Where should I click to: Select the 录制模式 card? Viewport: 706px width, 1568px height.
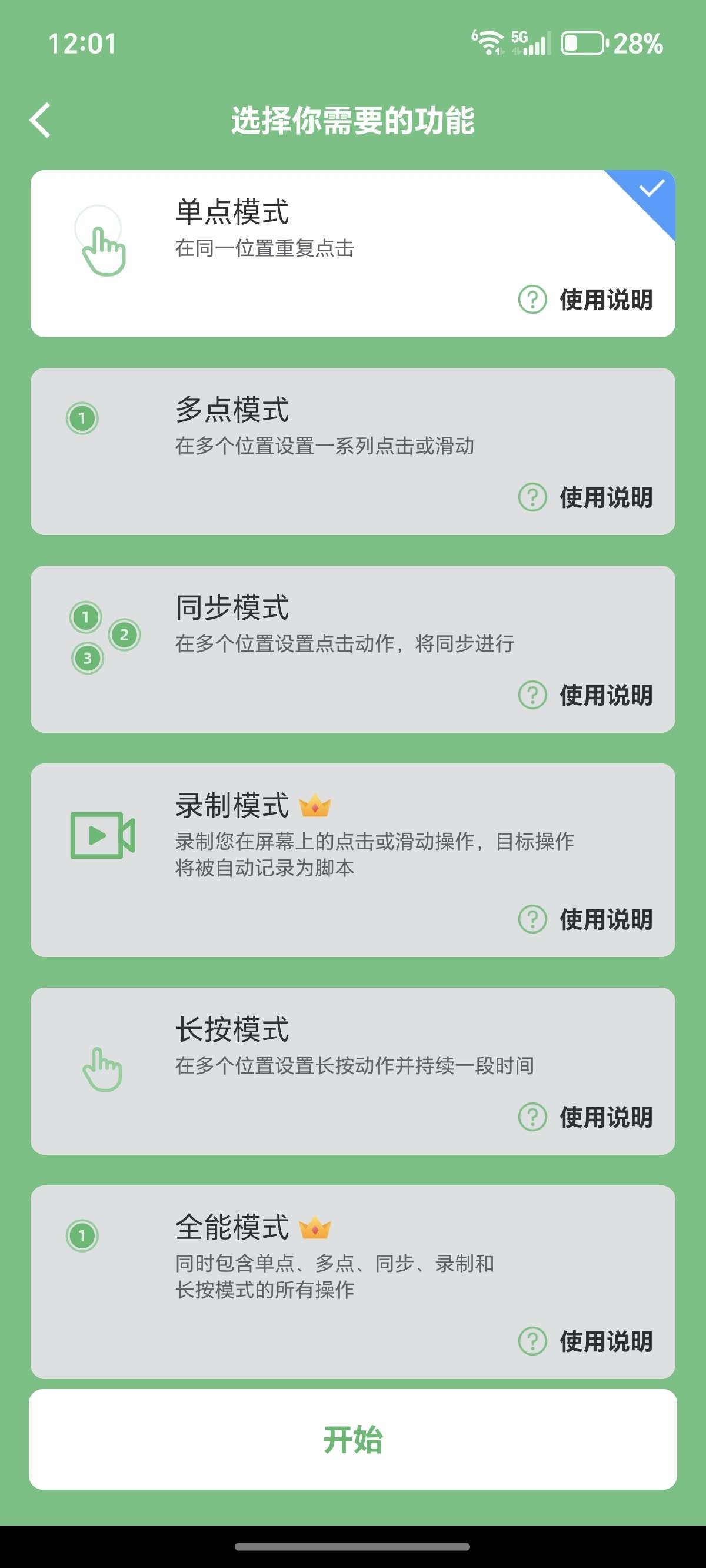coord(352,860)
